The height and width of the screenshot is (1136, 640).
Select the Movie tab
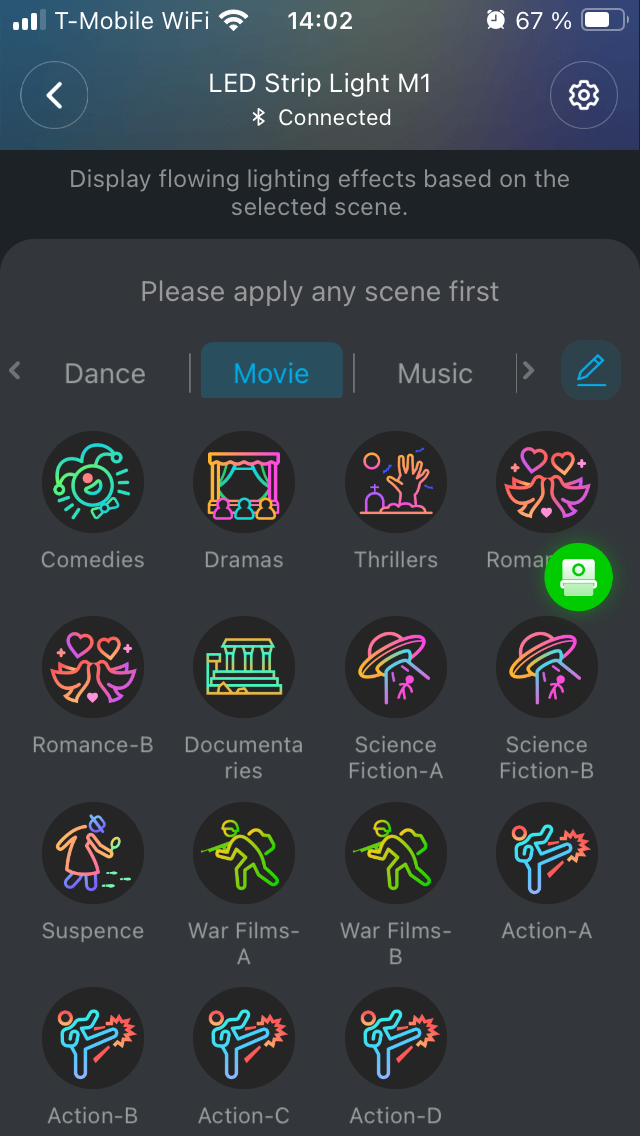click(x=271, y=374)
